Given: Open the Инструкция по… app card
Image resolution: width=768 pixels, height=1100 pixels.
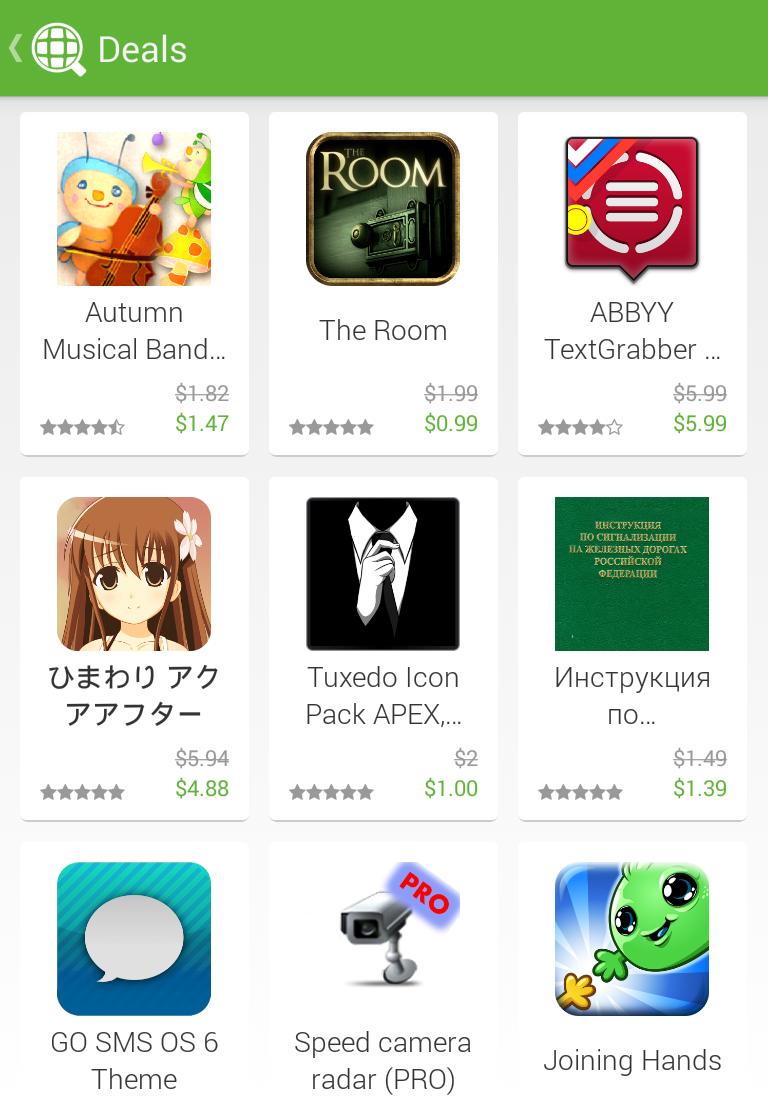Looking at the screenshot, I should (x=632, y=648).
